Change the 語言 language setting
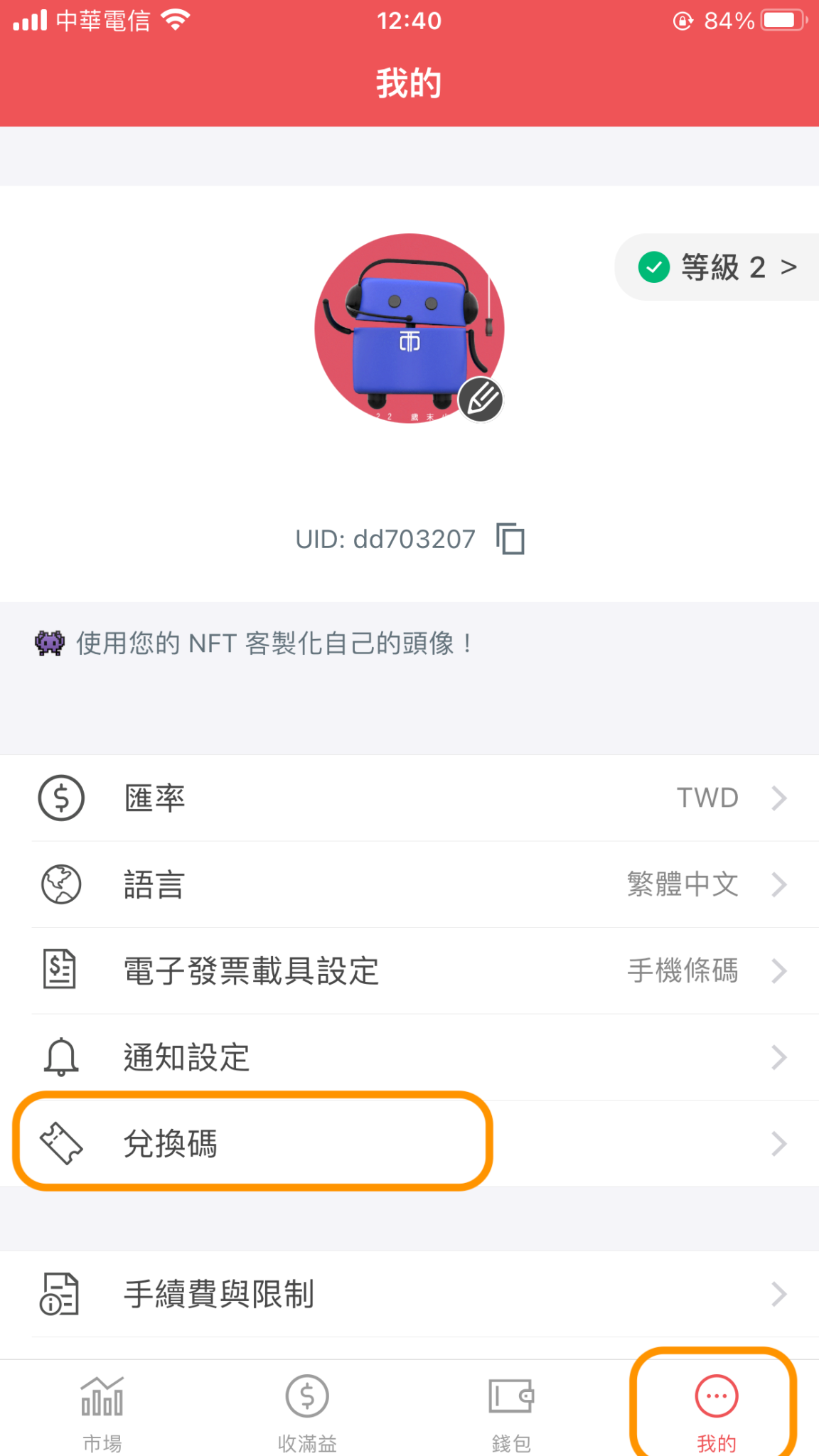Viewport: 819px width, 1456px height. (x=409, y=884)
